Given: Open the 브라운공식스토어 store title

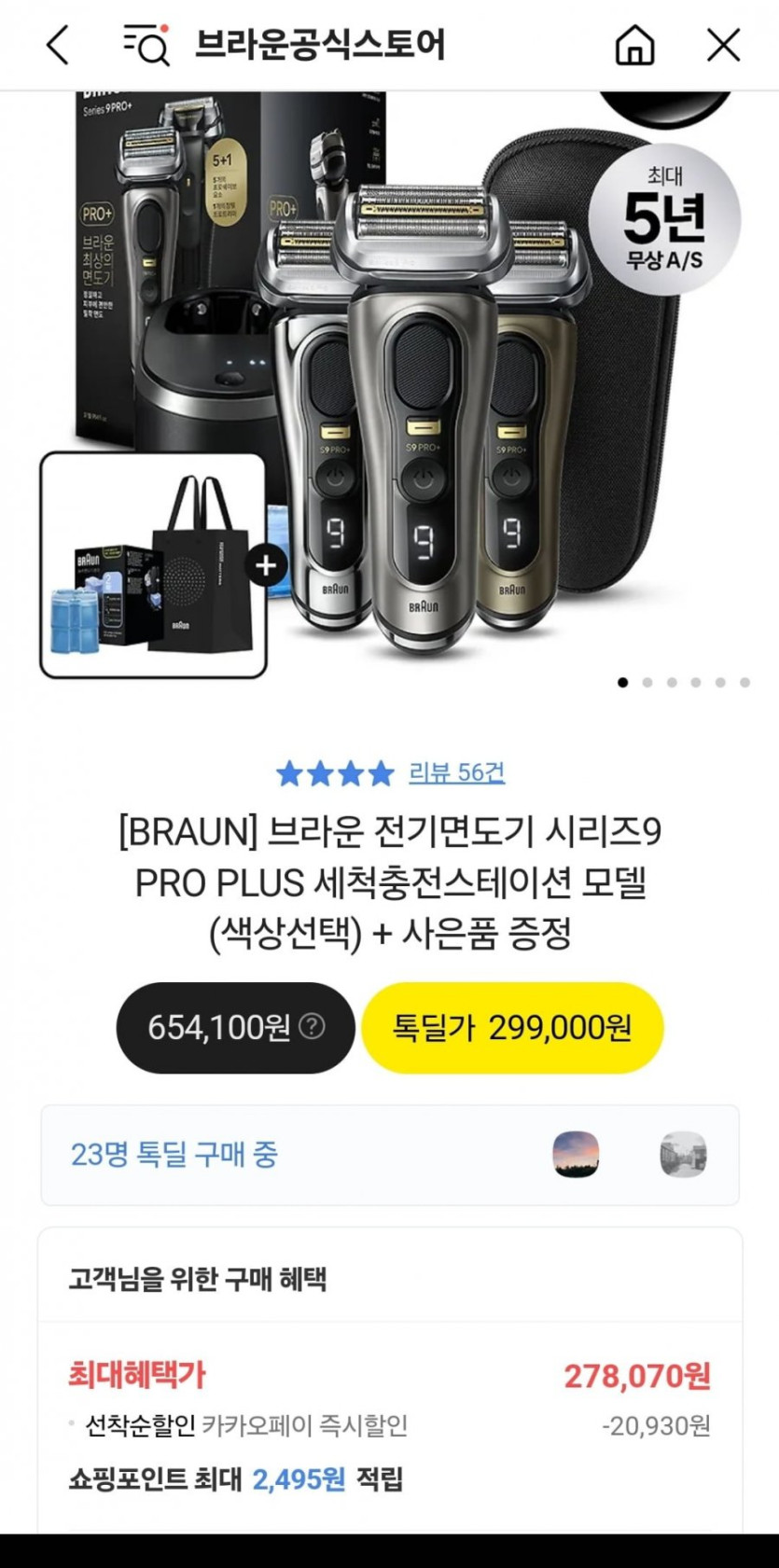Looking at the screenshot, I should tap(320, 45).
